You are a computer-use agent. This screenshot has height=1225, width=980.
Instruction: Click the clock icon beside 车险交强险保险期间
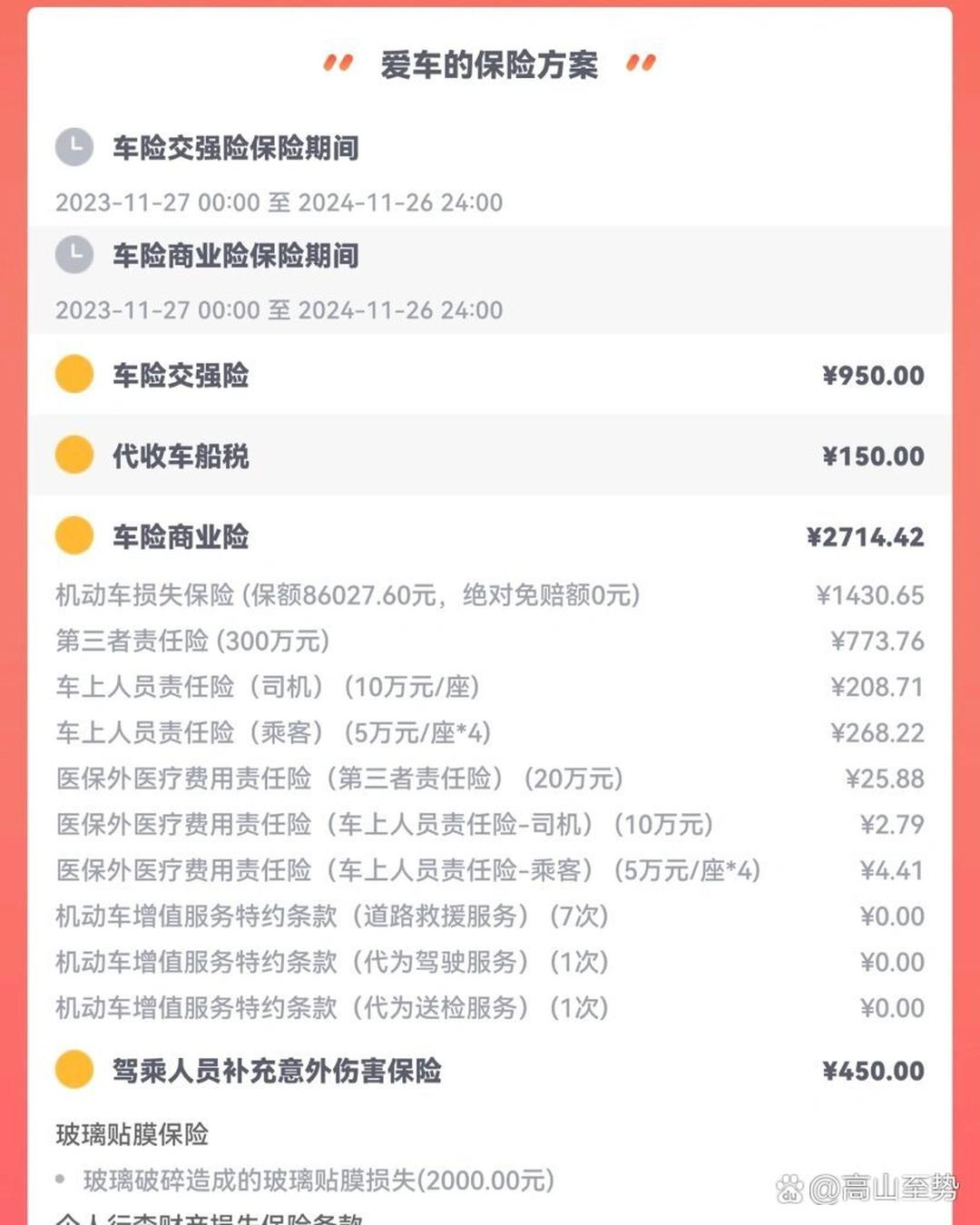click(x=76, y=146)
